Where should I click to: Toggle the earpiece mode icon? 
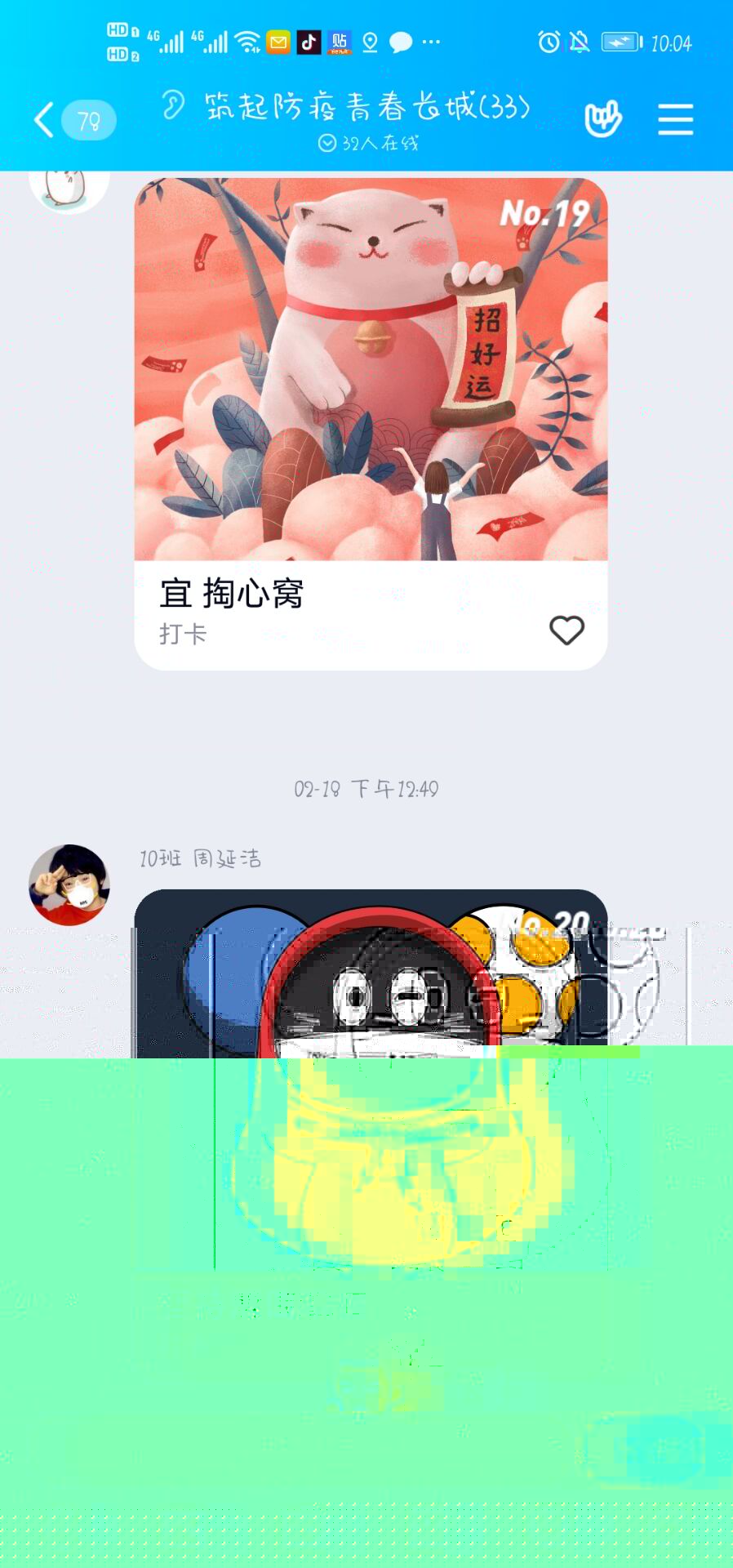pos(172,105)
